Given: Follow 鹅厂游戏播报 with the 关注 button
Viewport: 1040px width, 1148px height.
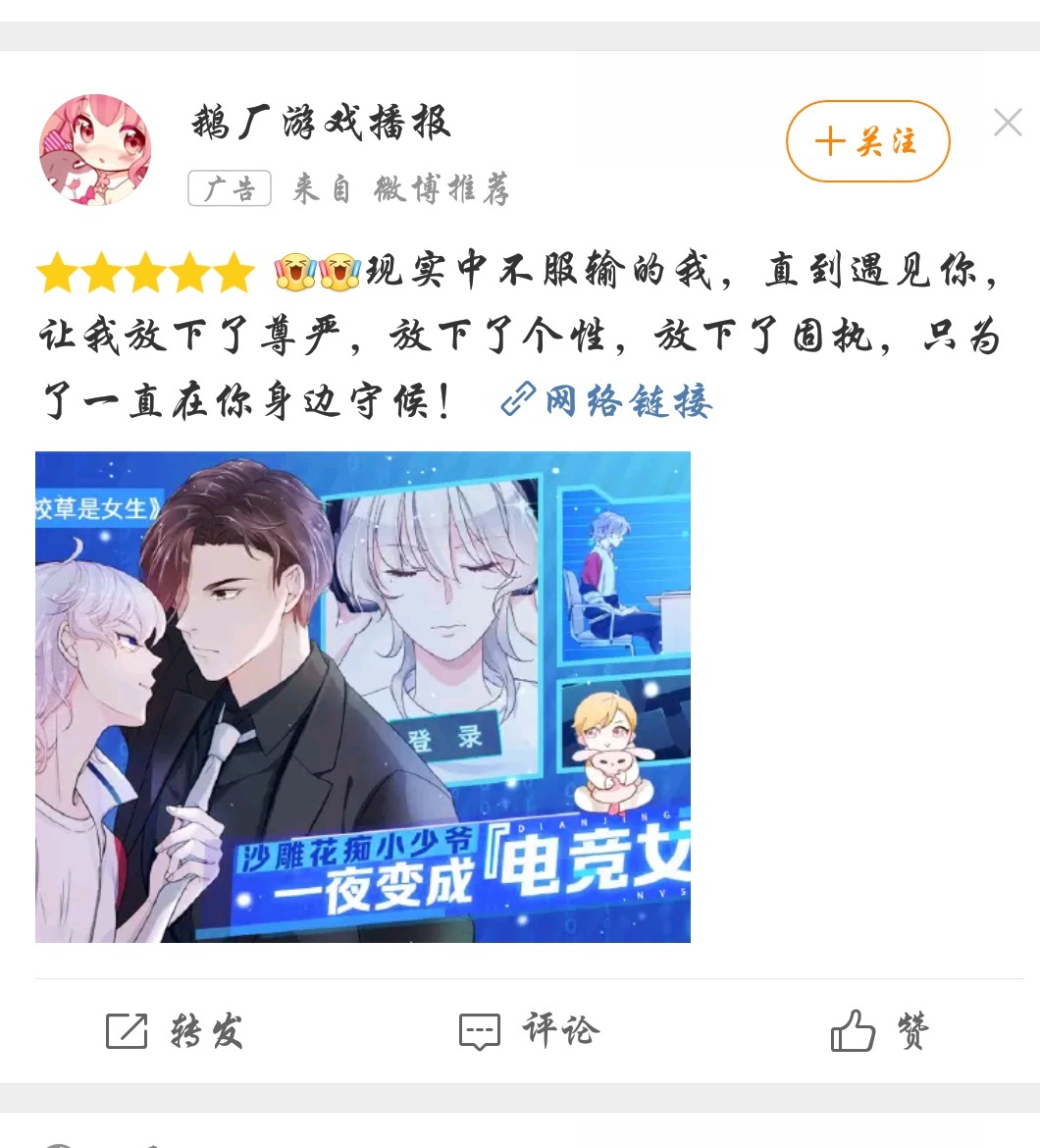Looking at the screenshot, I should click(x=867, y=141).
